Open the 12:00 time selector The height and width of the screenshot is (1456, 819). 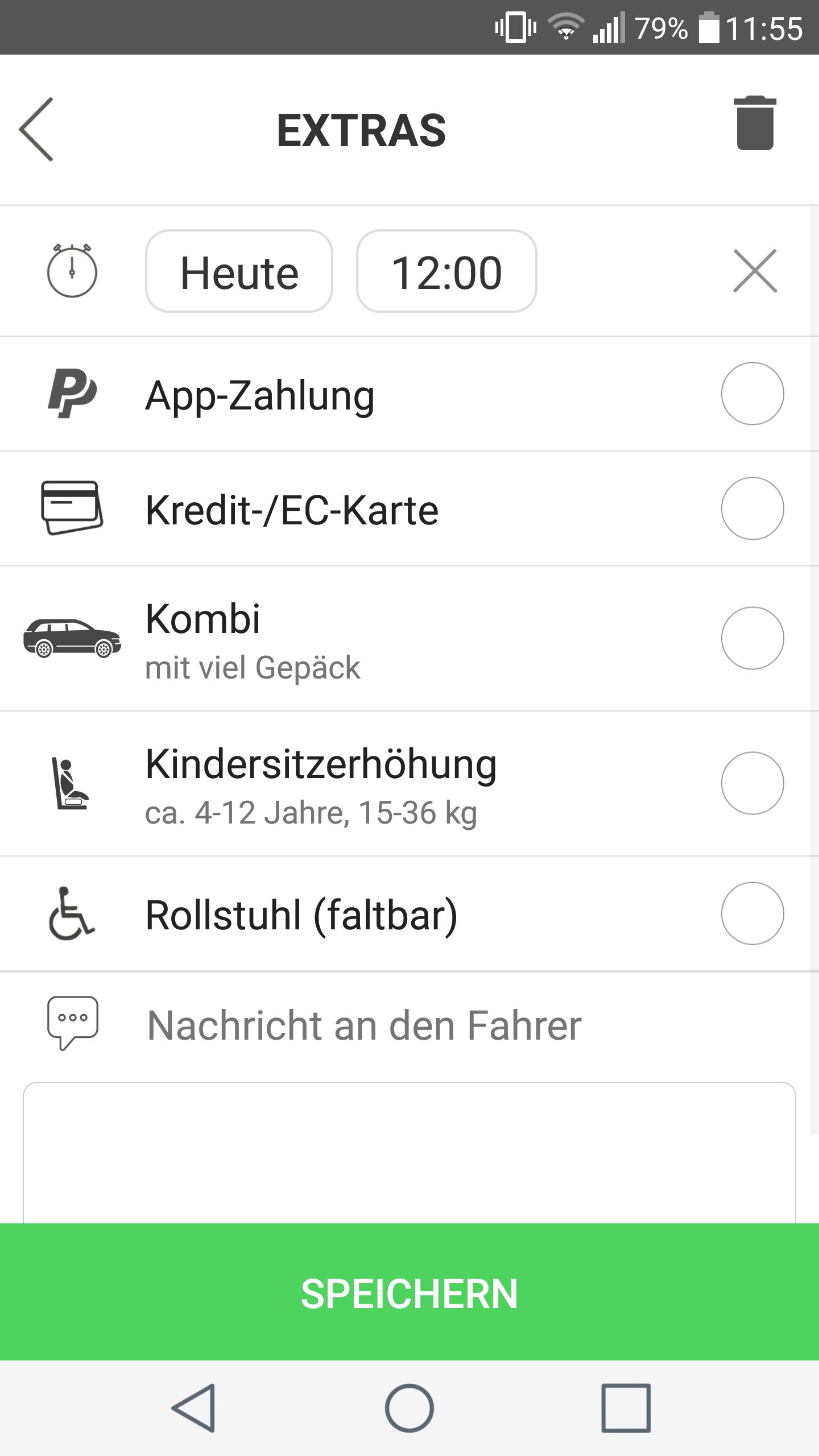447,272
